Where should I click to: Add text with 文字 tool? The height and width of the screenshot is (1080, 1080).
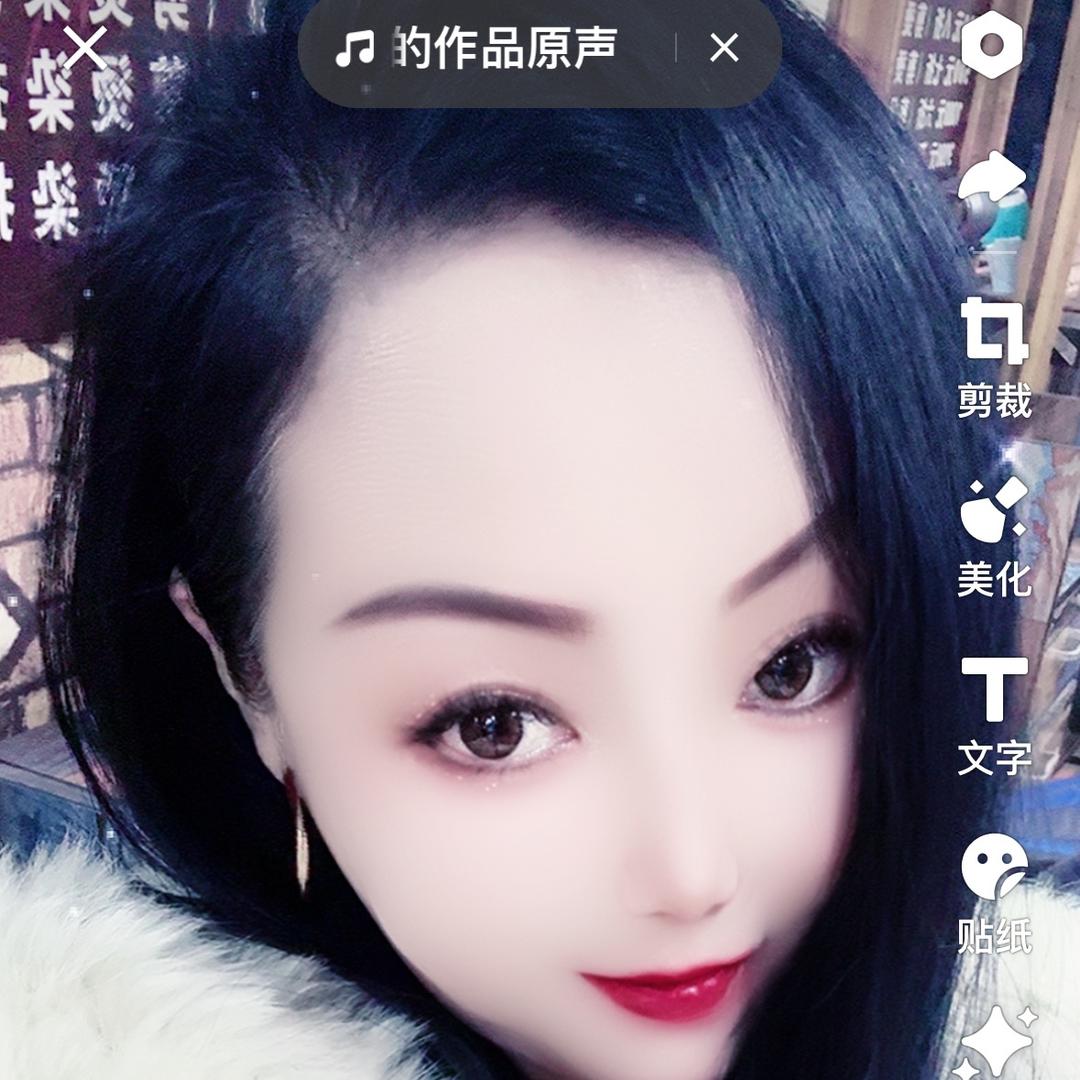pyautogui.click(x=994, y=715)
